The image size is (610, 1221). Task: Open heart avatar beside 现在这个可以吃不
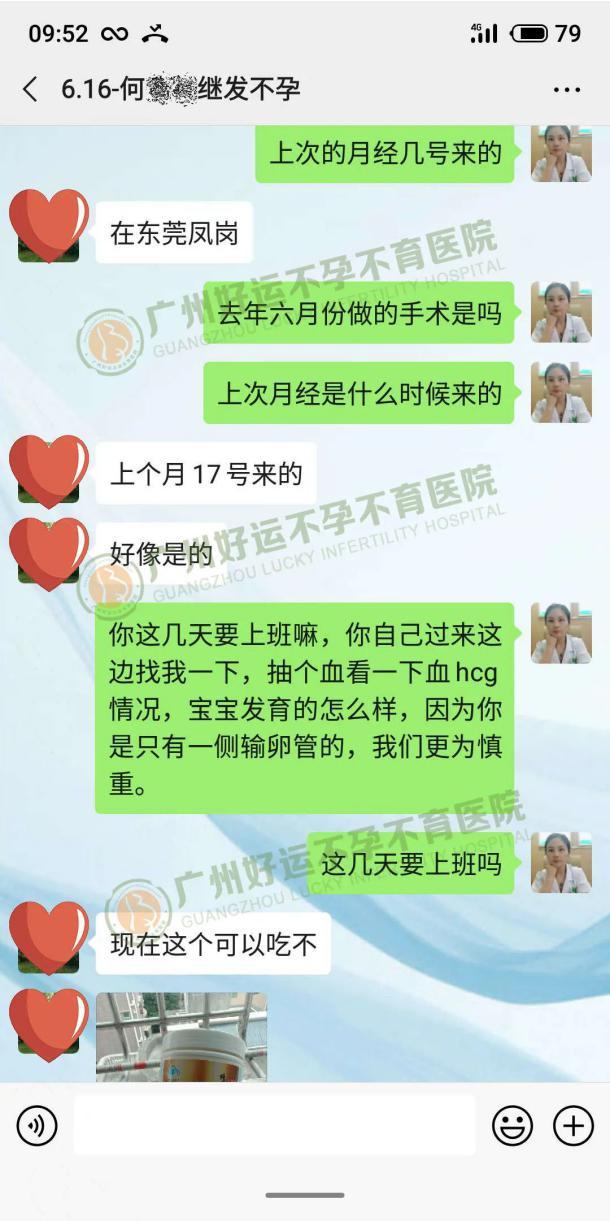(x=48, y=936)
